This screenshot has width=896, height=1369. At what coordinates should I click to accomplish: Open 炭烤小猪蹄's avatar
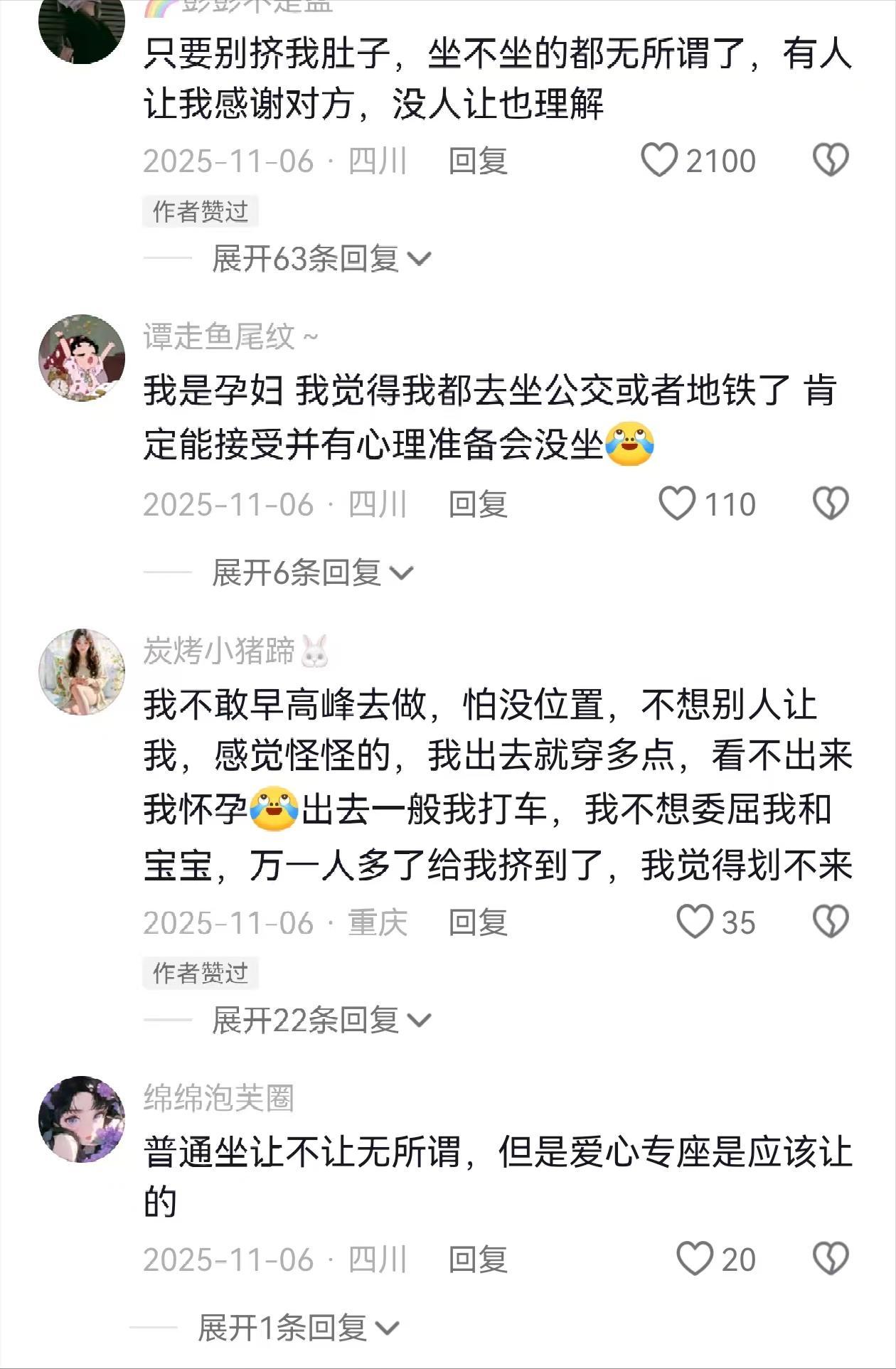click(82, 671)
